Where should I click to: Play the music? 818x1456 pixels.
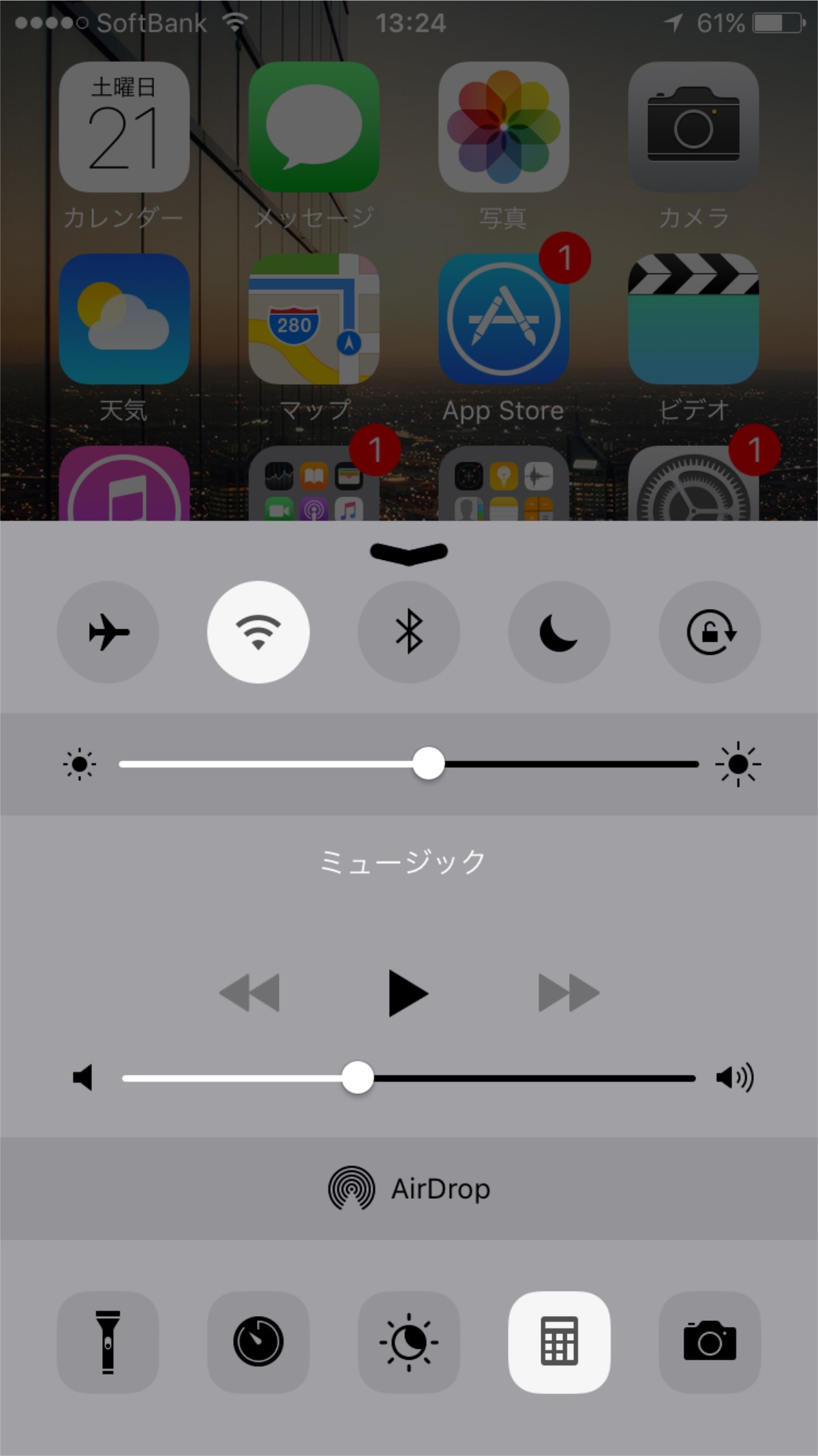click(408, 993)
